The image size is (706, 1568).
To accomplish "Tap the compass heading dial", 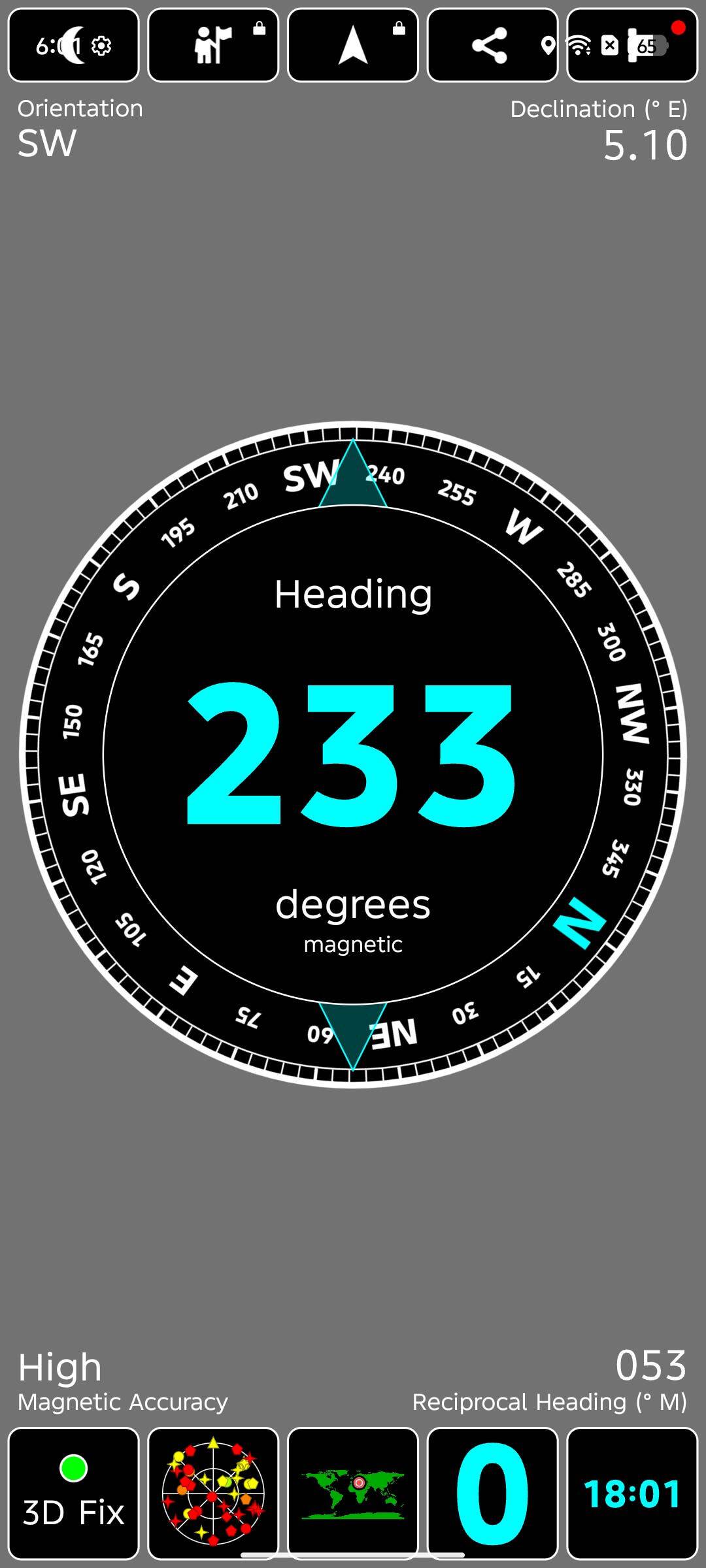I will 353,755.
